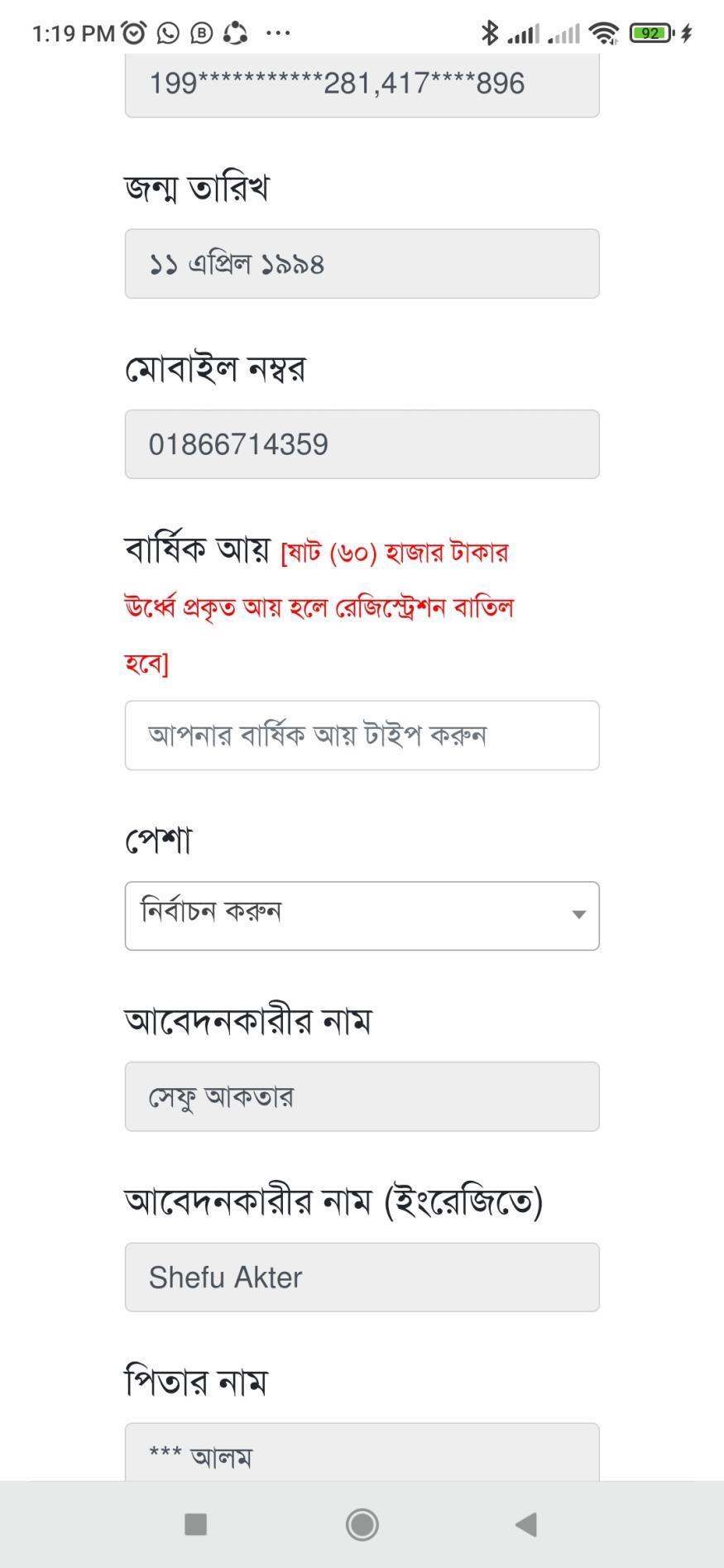
Task: Tap the annual income (বার্ষিক আয়) field
Action: pyautogui.click(x=362, y=735)
